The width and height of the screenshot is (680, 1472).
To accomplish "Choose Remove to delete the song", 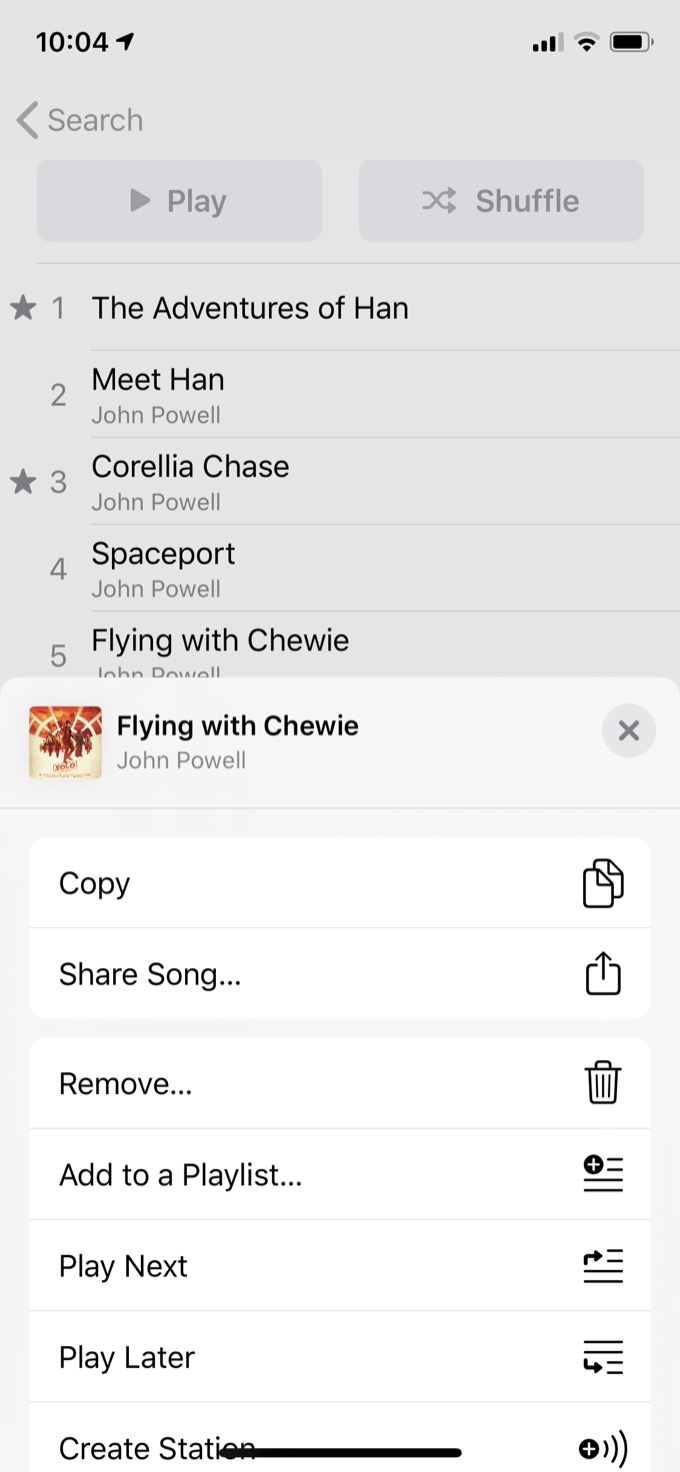I will [340, 1084].
